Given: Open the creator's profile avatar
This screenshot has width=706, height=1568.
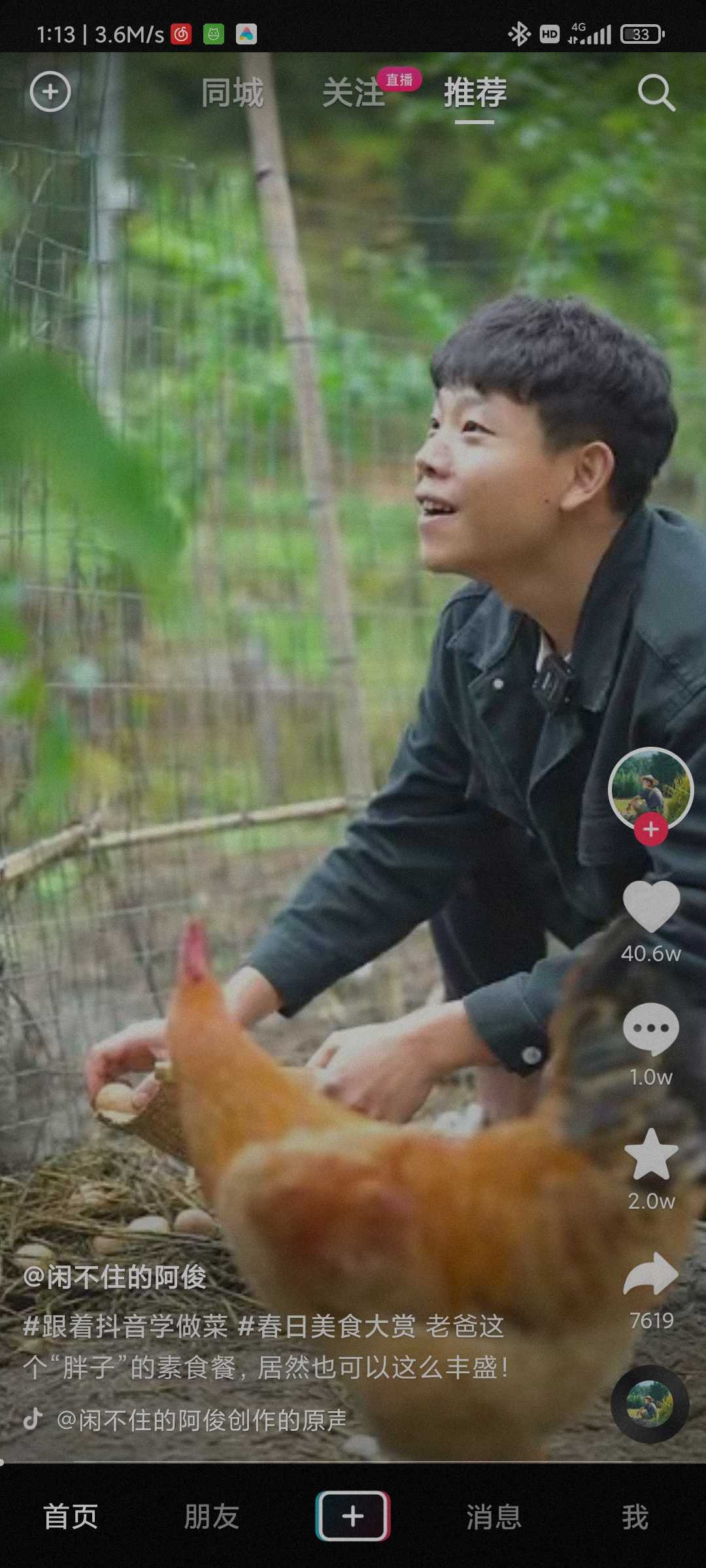Looking at the screenshot, I should (x=650, y=789).
